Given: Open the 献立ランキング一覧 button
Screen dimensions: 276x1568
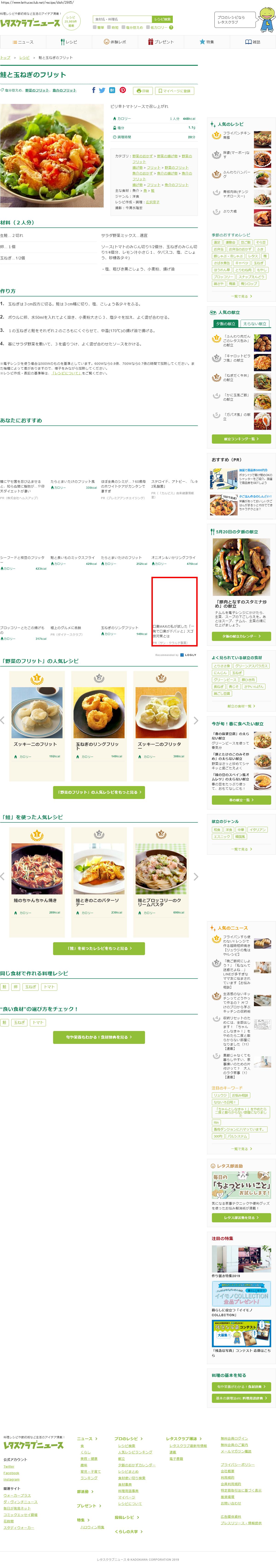Looking at the screenshot, I should 241,439.
